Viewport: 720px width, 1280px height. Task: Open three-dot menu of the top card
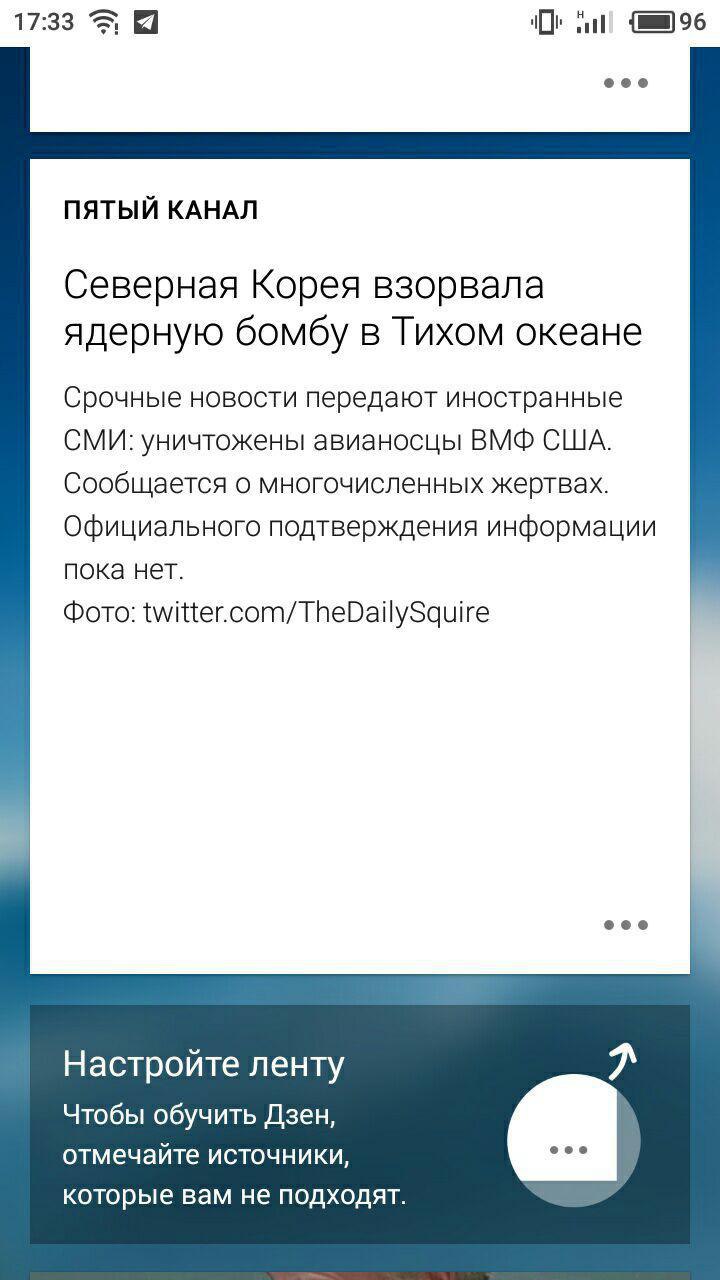[626, 83]
